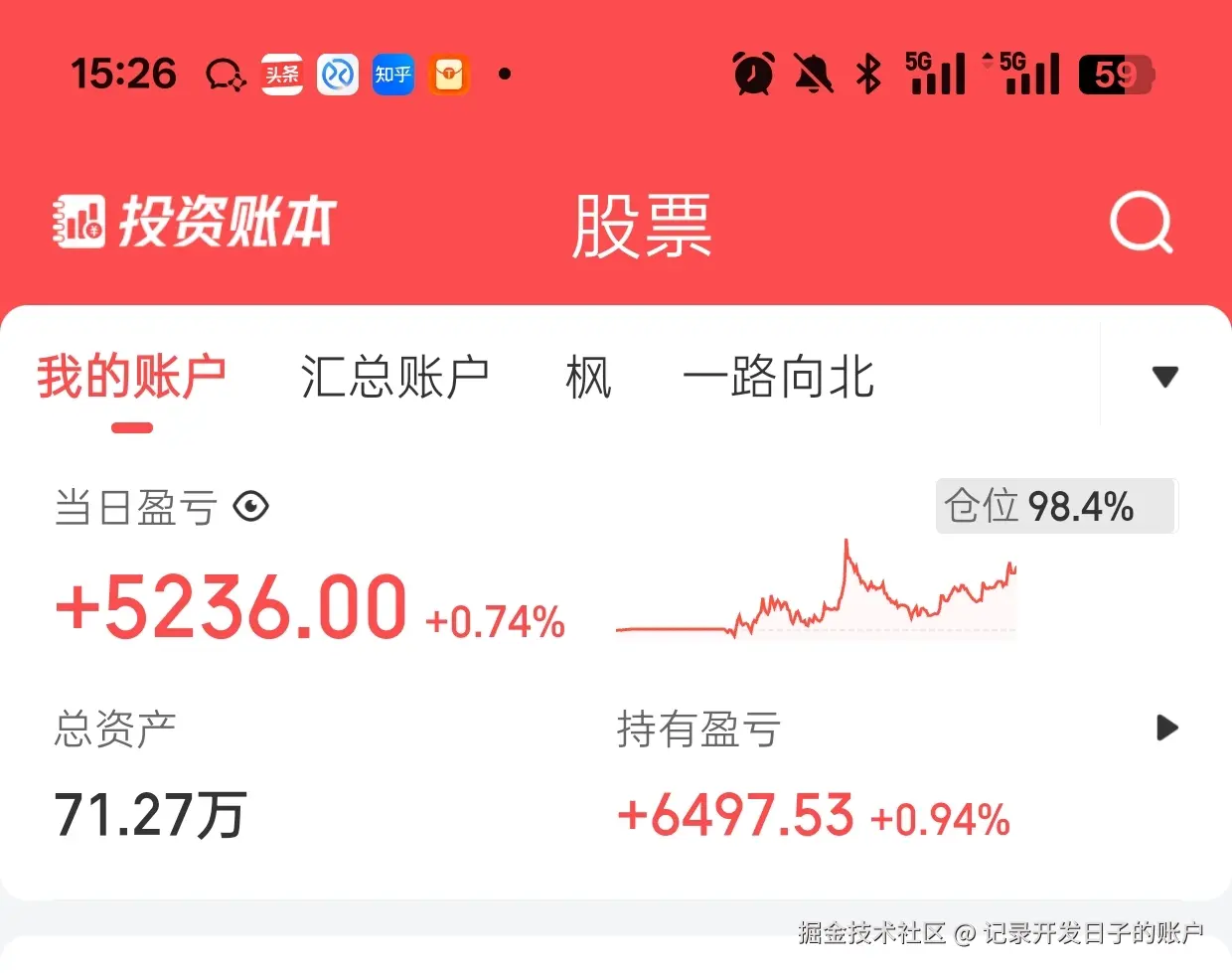Image resolution: width=1232 pixels, height=973 pixels.
Task: Switch to the 一路向北 tab
Action: [x=778, y=378]
